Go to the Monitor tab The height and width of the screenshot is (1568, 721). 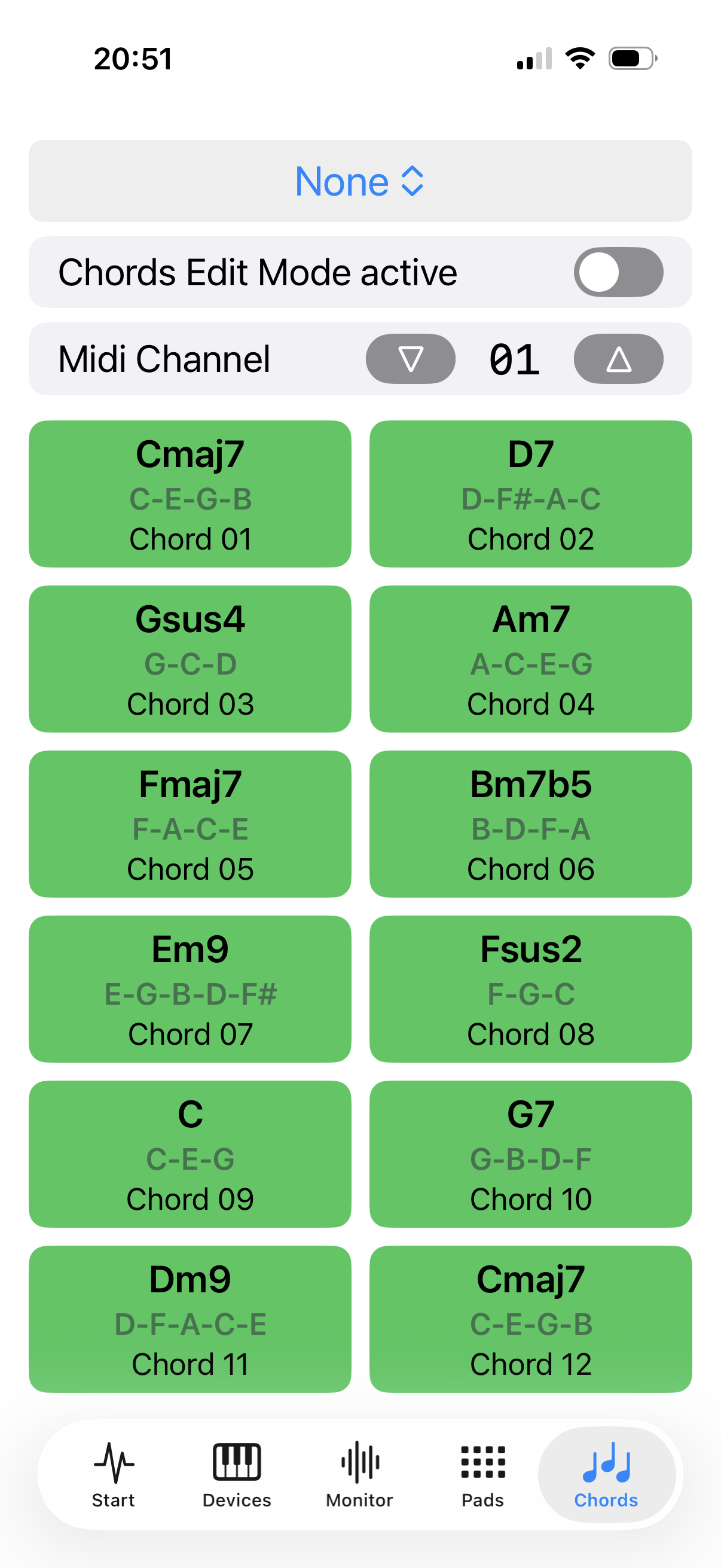(359, 1474)
